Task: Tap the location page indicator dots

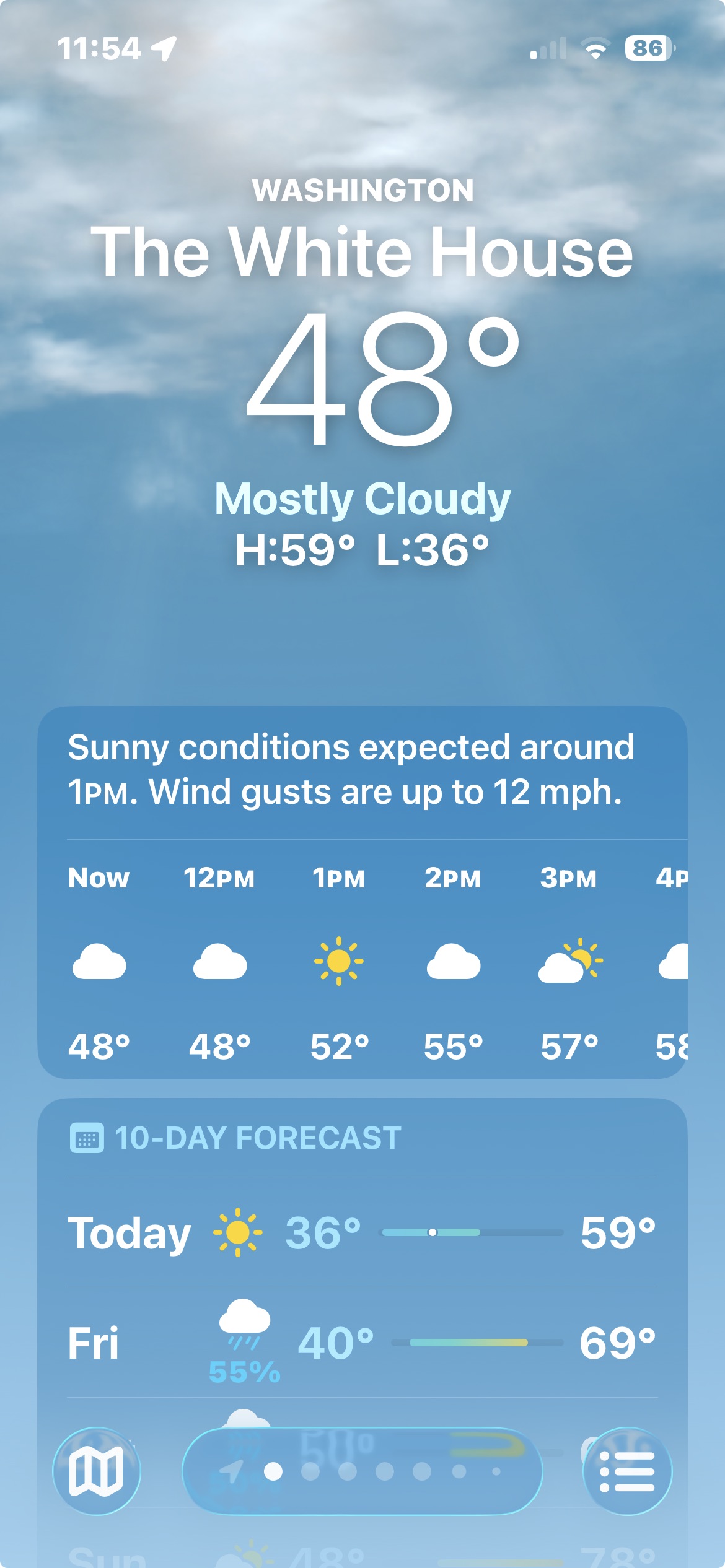Action: pyautogui.click(x=362, y=1471)
